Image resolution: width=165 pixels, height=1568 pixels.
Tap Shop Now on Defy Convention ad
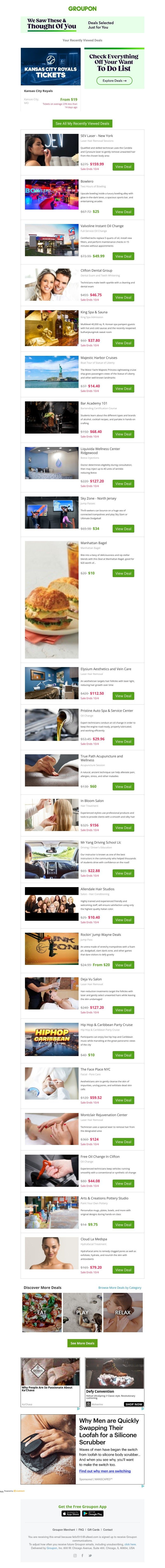(x=134, y=1404)
